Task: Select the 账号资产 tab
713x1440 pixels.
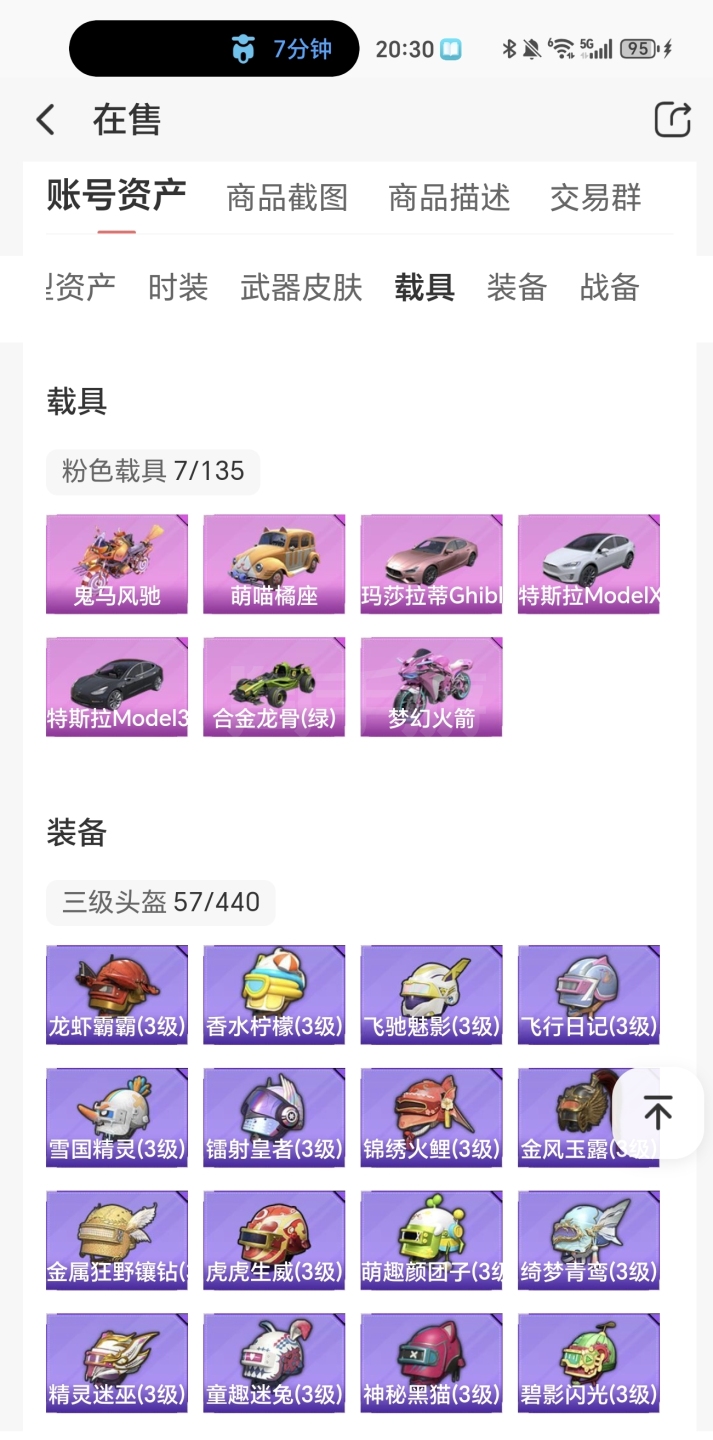Action: click(x=117, y=195)
